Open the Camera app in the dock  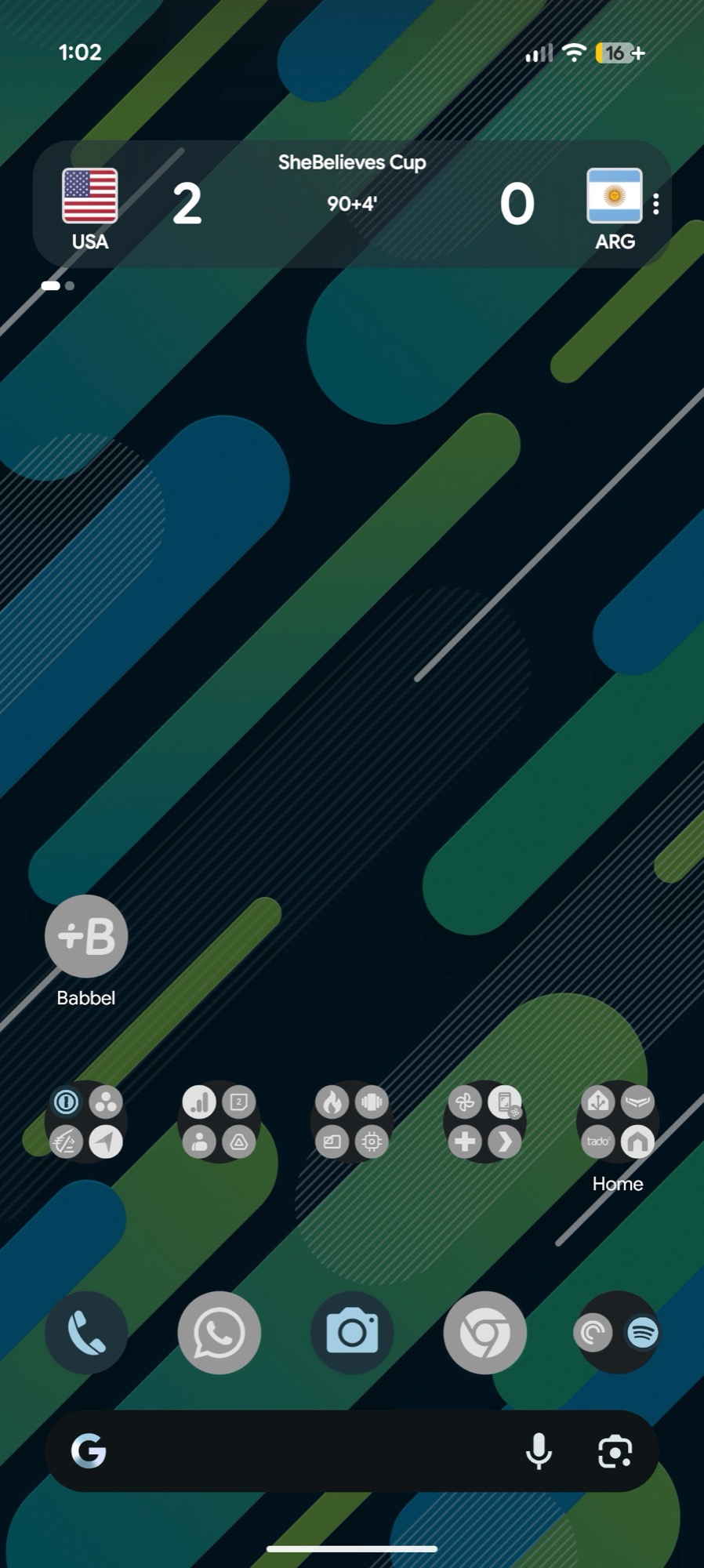(352, 1334)
